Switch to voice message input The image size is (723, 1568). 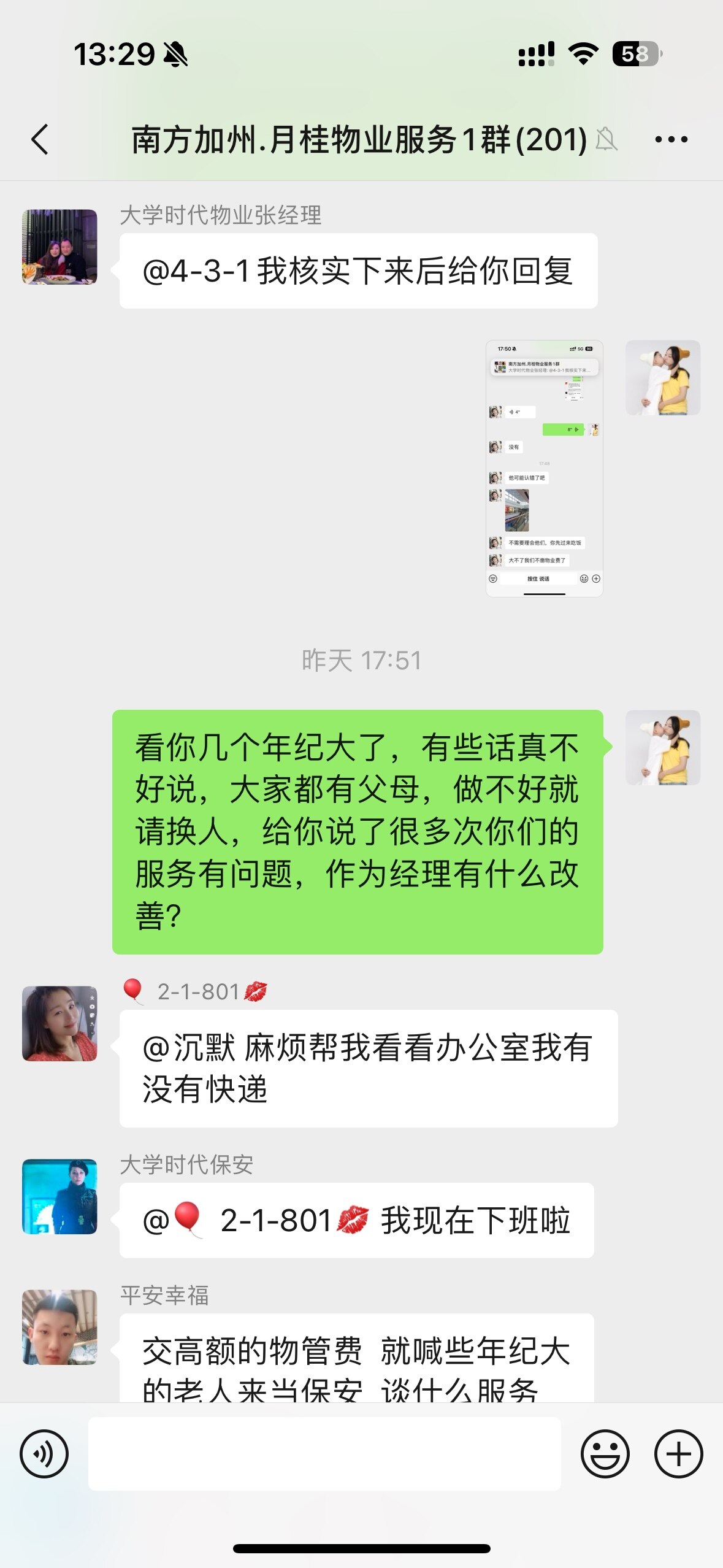pos(44,1453)
